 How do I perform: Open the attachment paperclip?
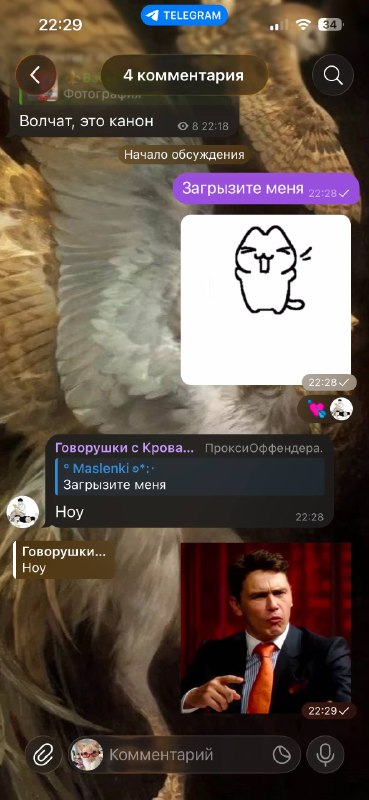[43, 754]
